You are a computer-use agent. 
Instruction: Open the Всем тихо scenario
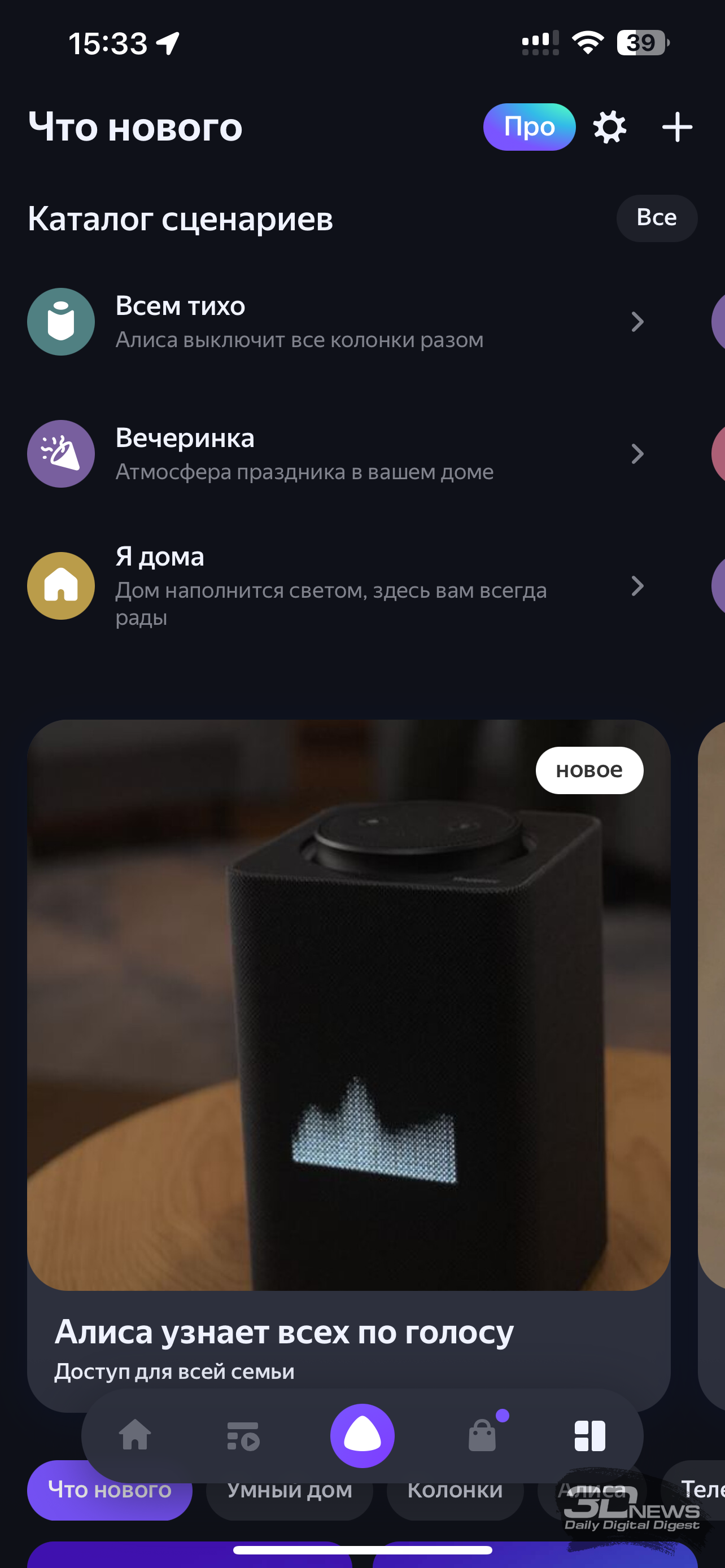[x=337, y=322]
